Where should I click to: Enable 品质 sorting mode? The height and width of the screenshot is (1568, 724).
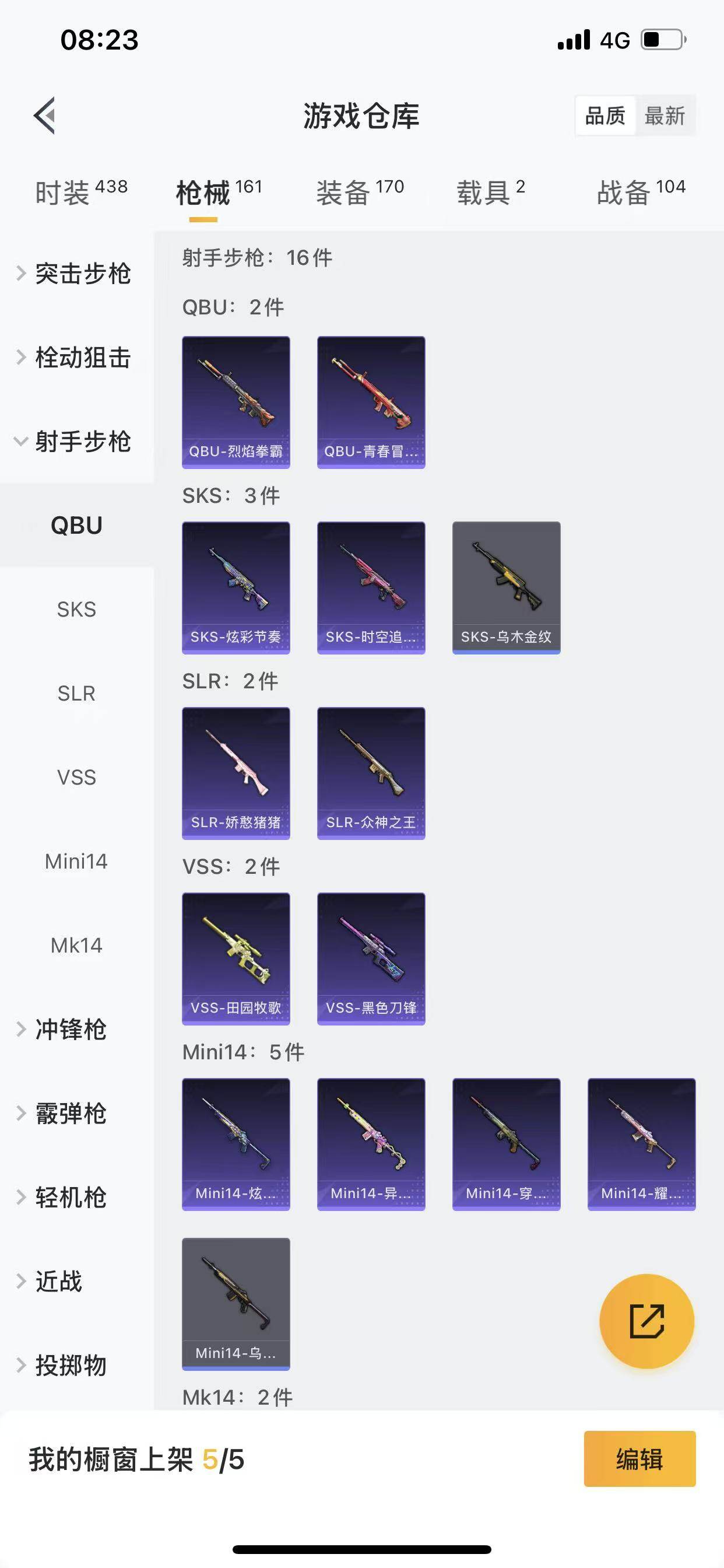pos(604,116)
